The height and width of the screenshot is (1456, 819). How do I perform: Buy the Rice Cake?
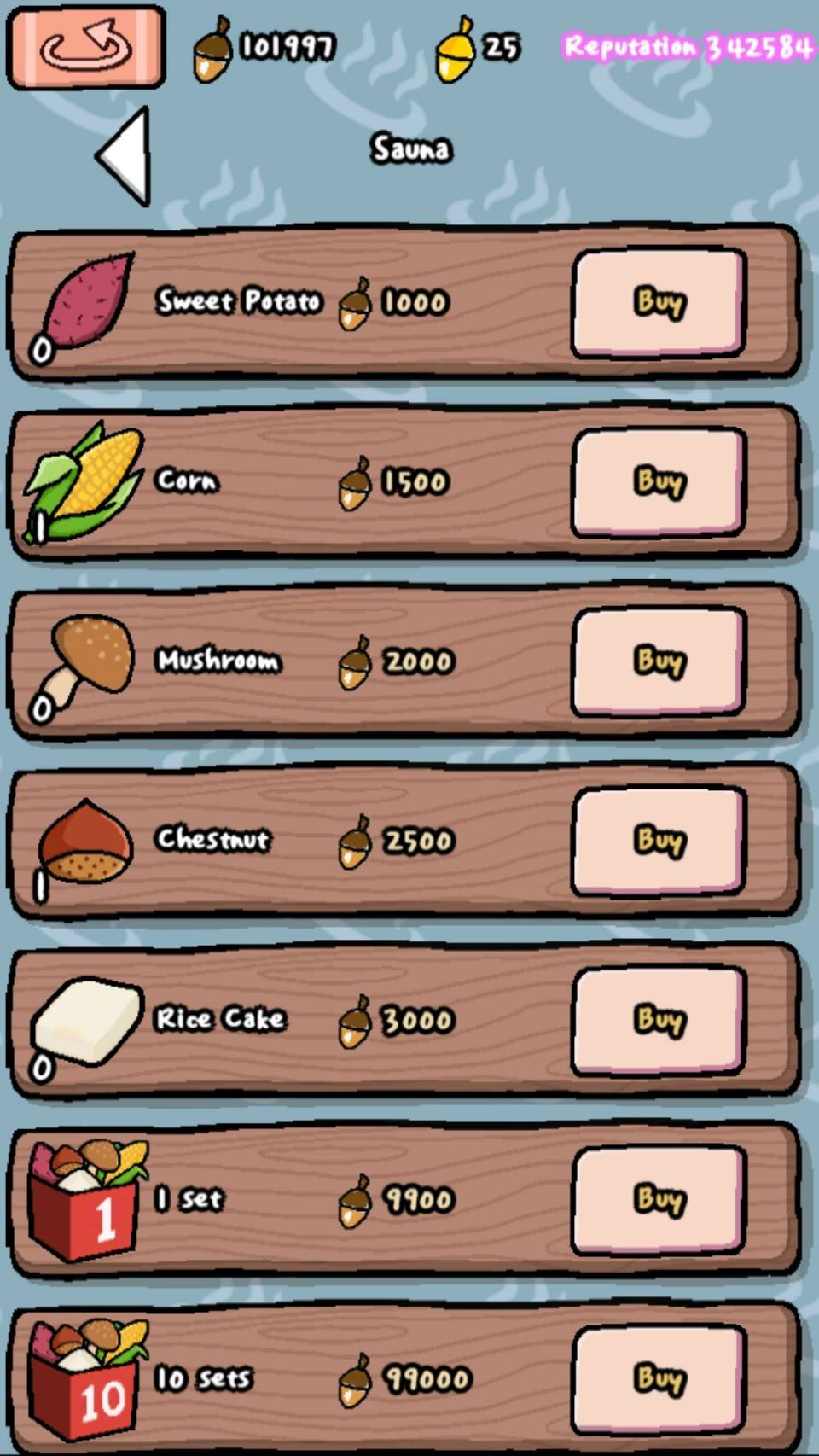pyautogui.click(x=659, y=1020)
